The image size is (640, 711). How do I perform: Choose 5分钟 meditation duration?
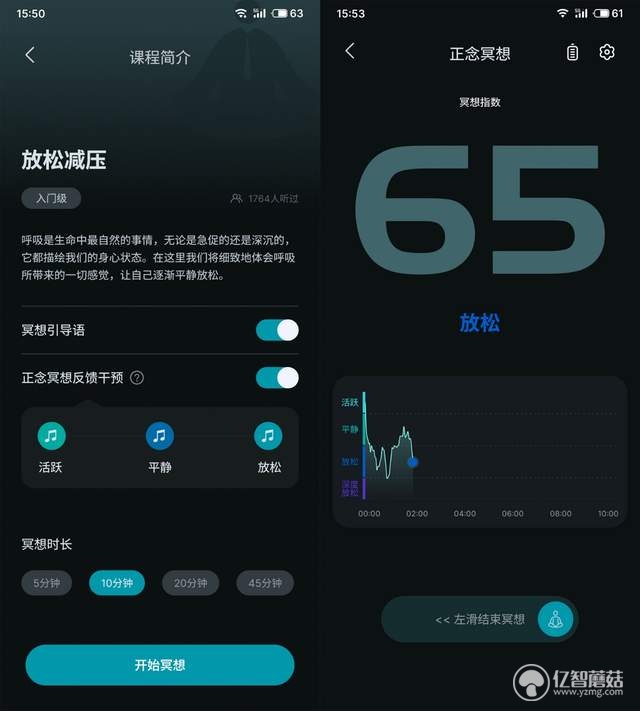[x=47, y=583]
